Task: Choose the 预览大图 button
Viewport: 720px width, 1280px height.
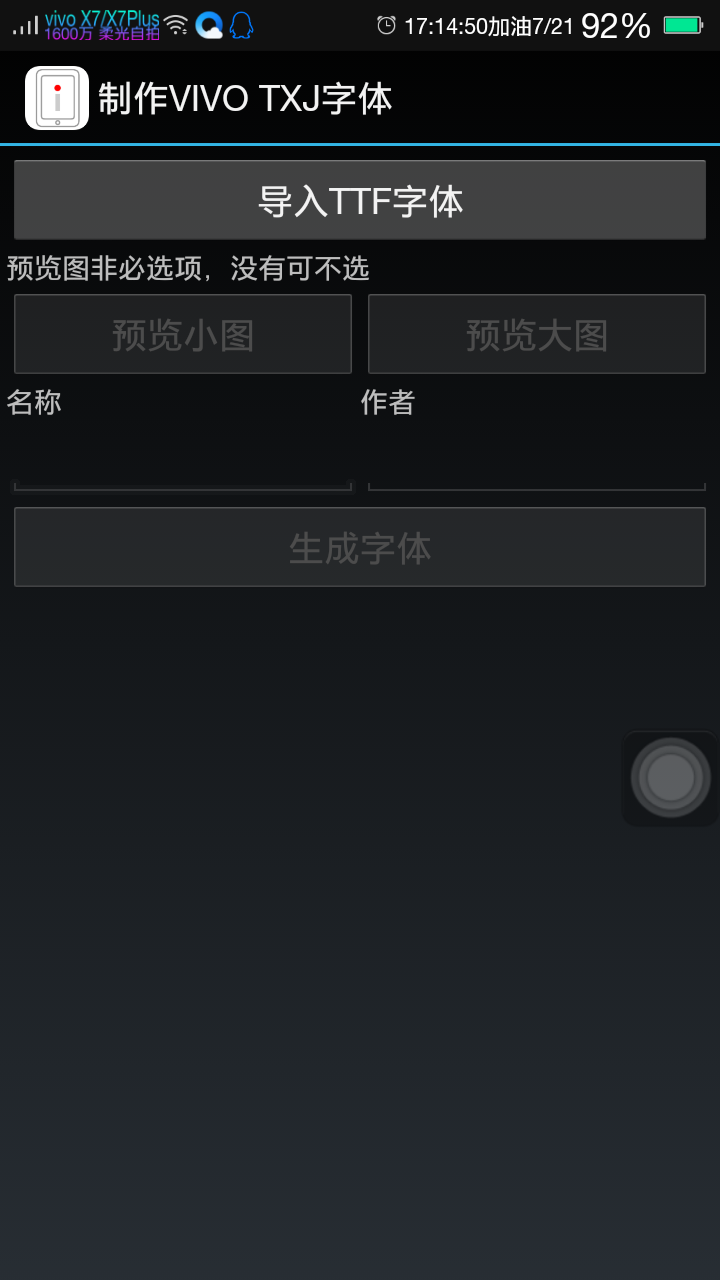Action: click(x=537, y=334)
